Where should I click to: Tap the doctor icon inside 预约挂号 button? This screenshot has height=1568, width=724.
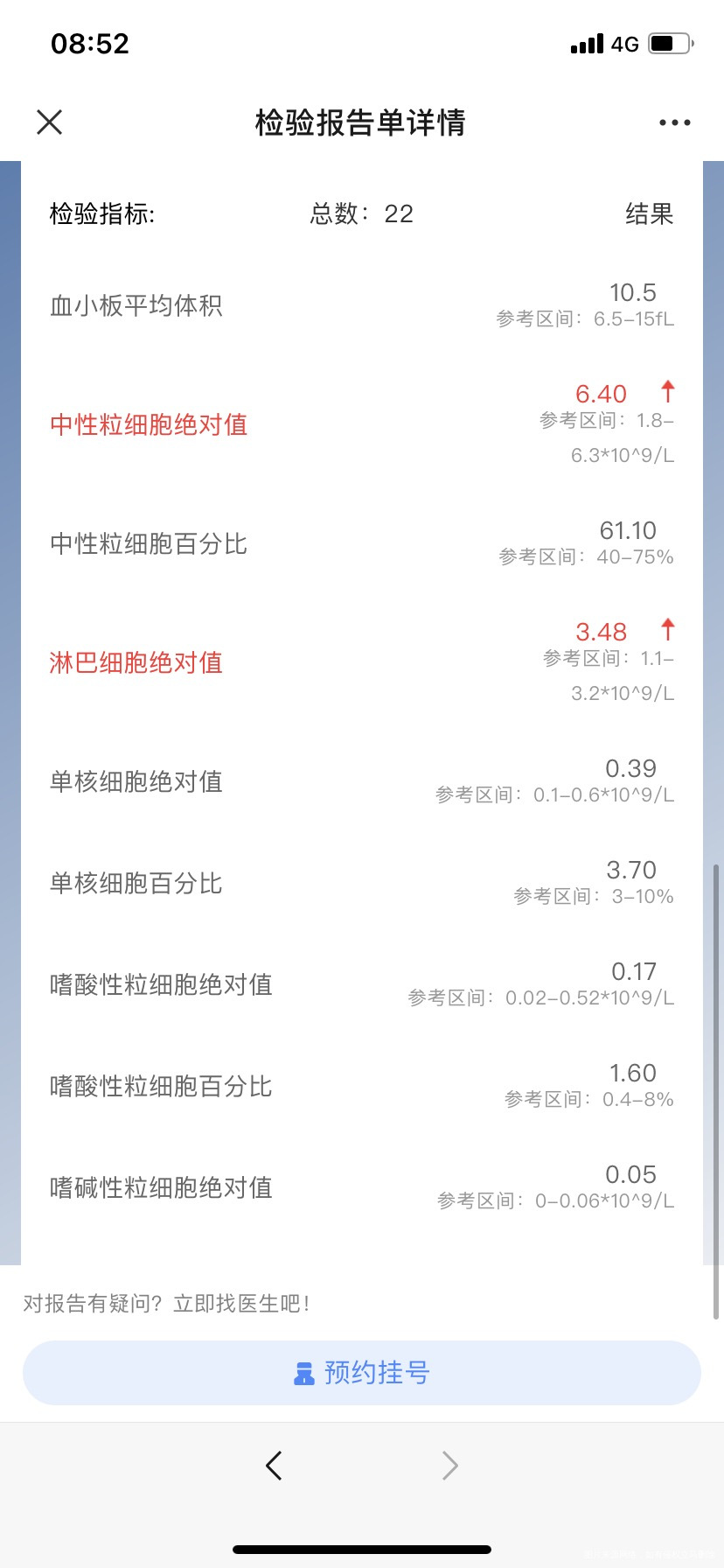click(303, 1373)
